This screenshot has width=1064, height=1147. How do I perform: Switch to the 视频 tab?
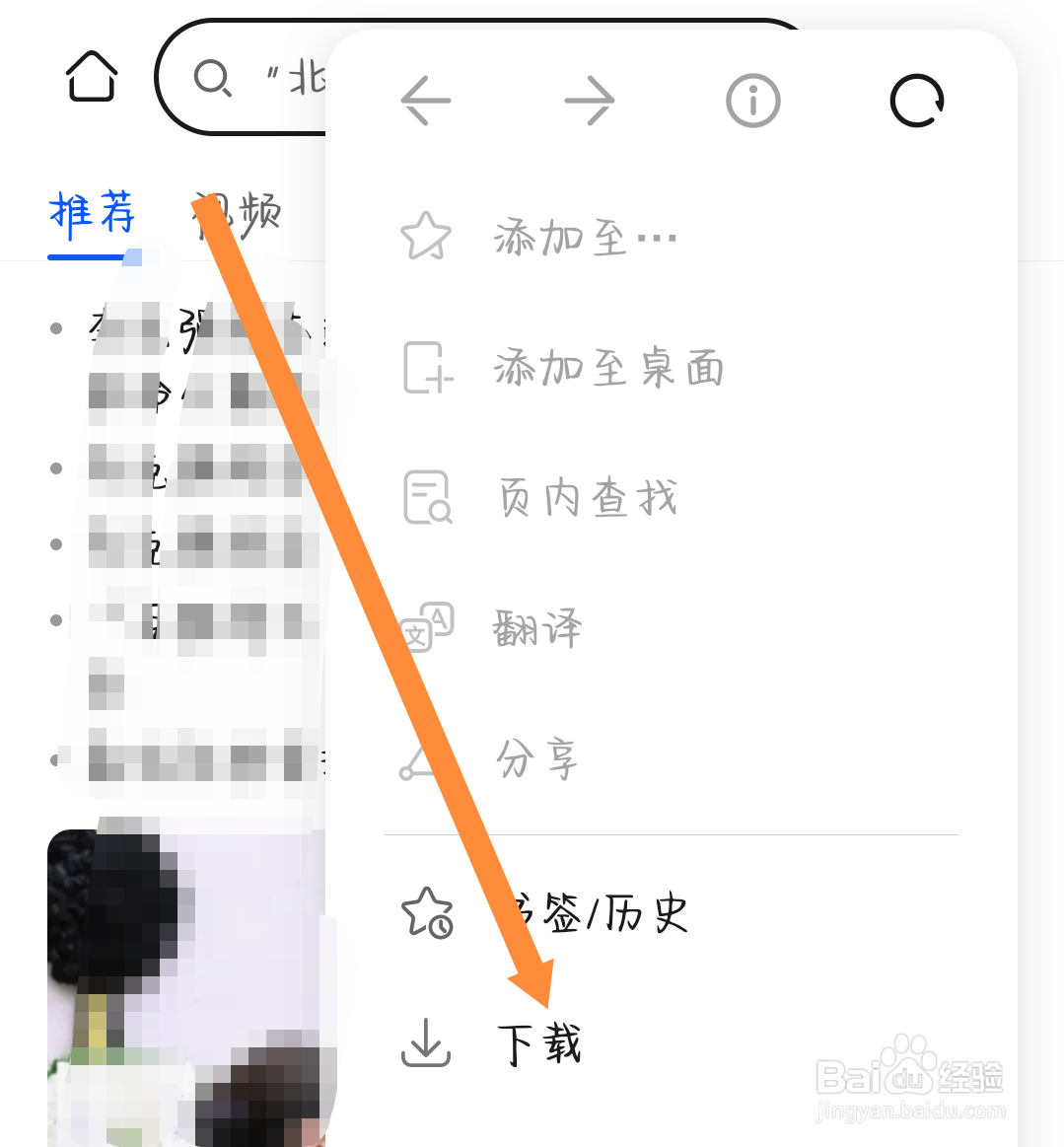click(237, 210)
